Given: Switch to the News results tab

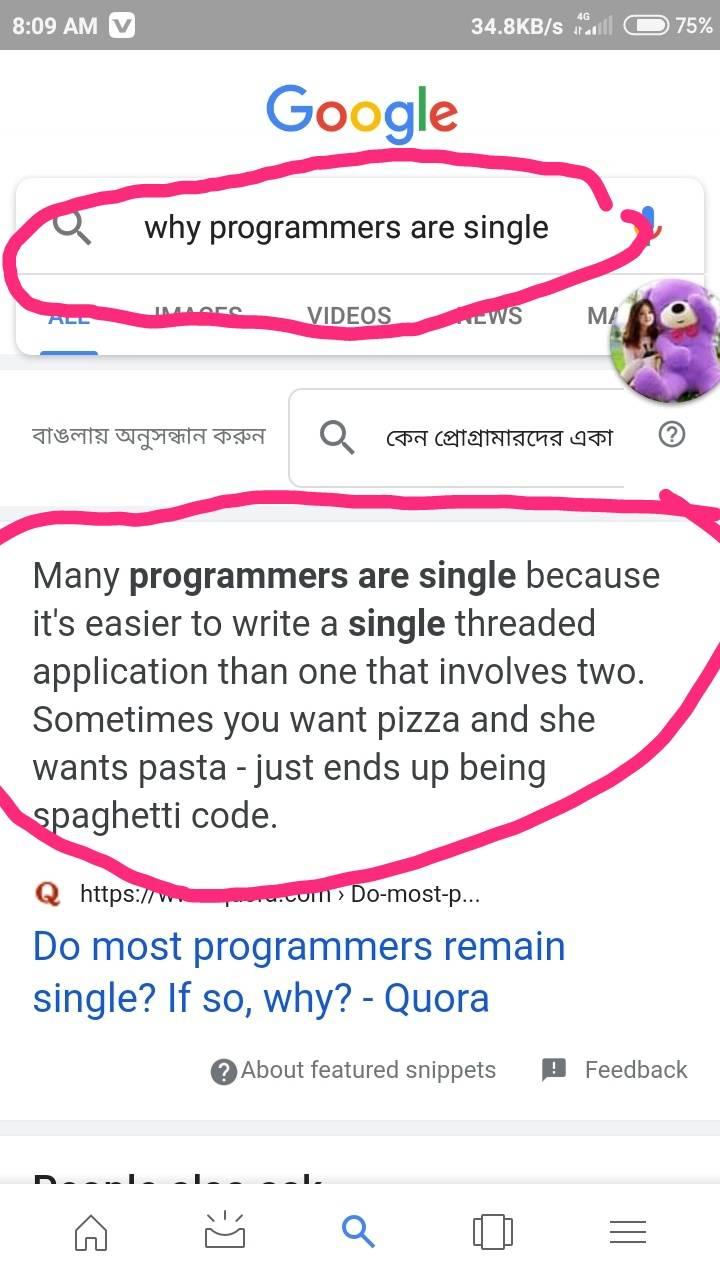Looking at the screenshot, I should (x=490, y=316).
